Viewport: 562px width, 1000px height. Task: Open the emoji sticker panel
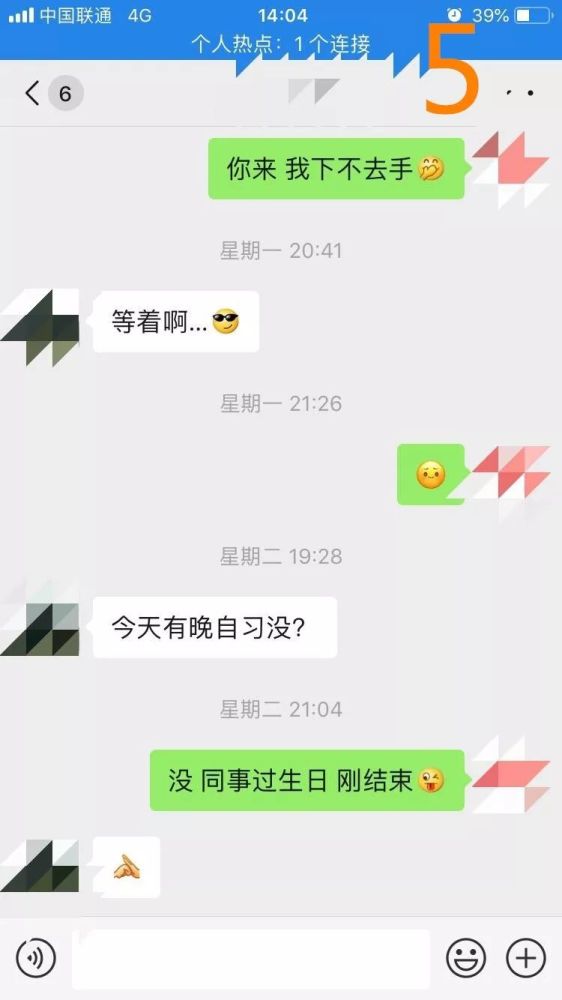pyautogui.click(x=466, y=958)
